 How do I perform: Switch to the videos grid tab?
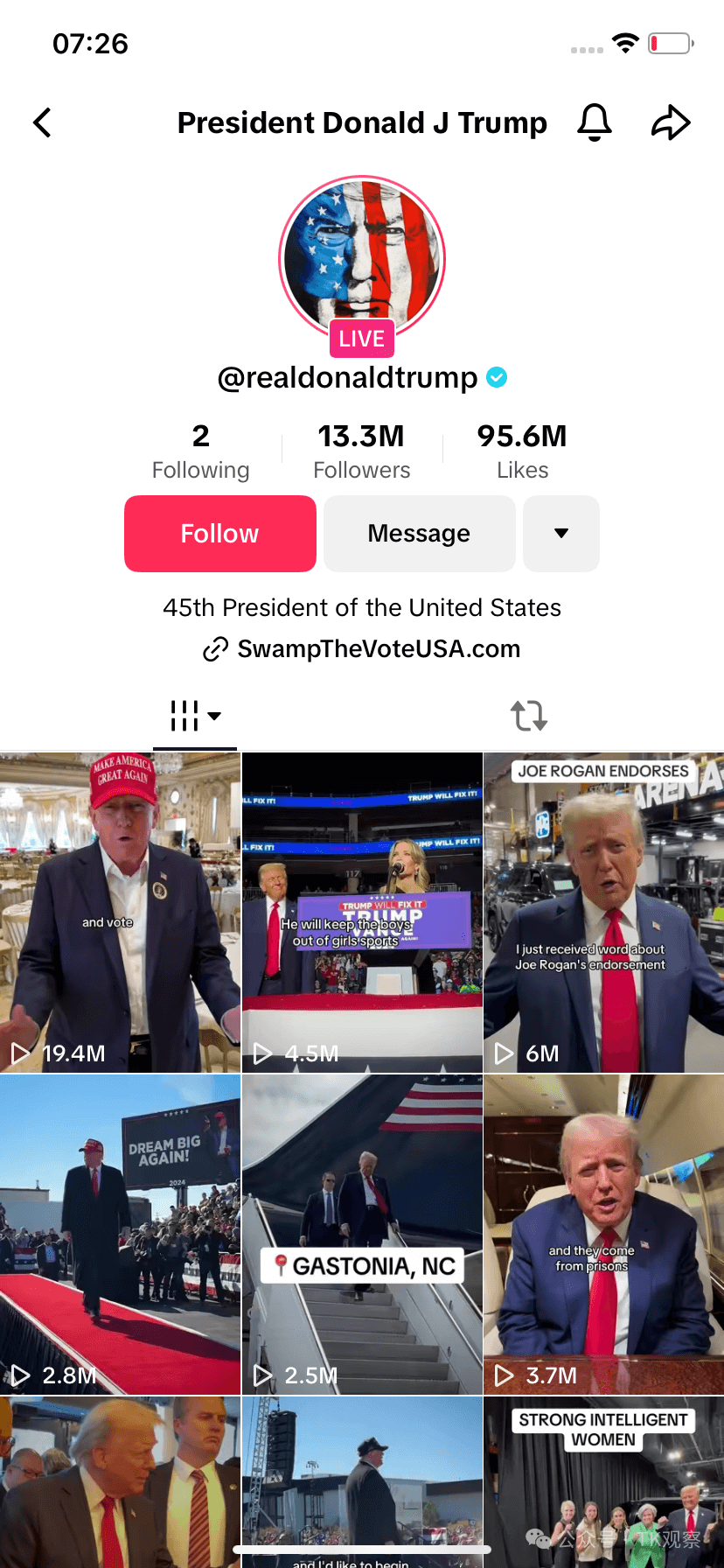(195, 716)
